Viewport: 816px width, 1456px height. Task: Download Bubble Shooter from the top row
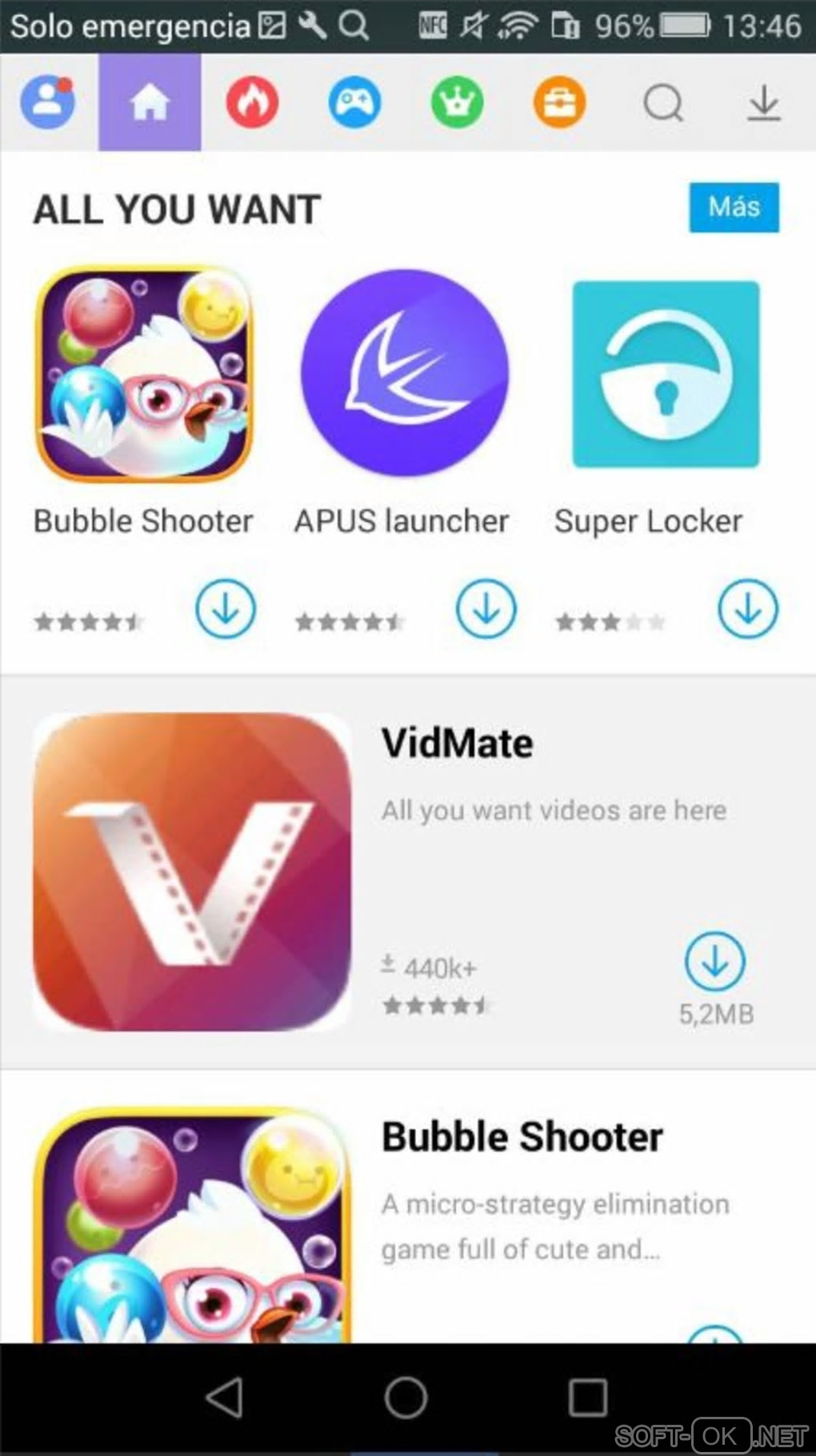[x=226, y=609]
